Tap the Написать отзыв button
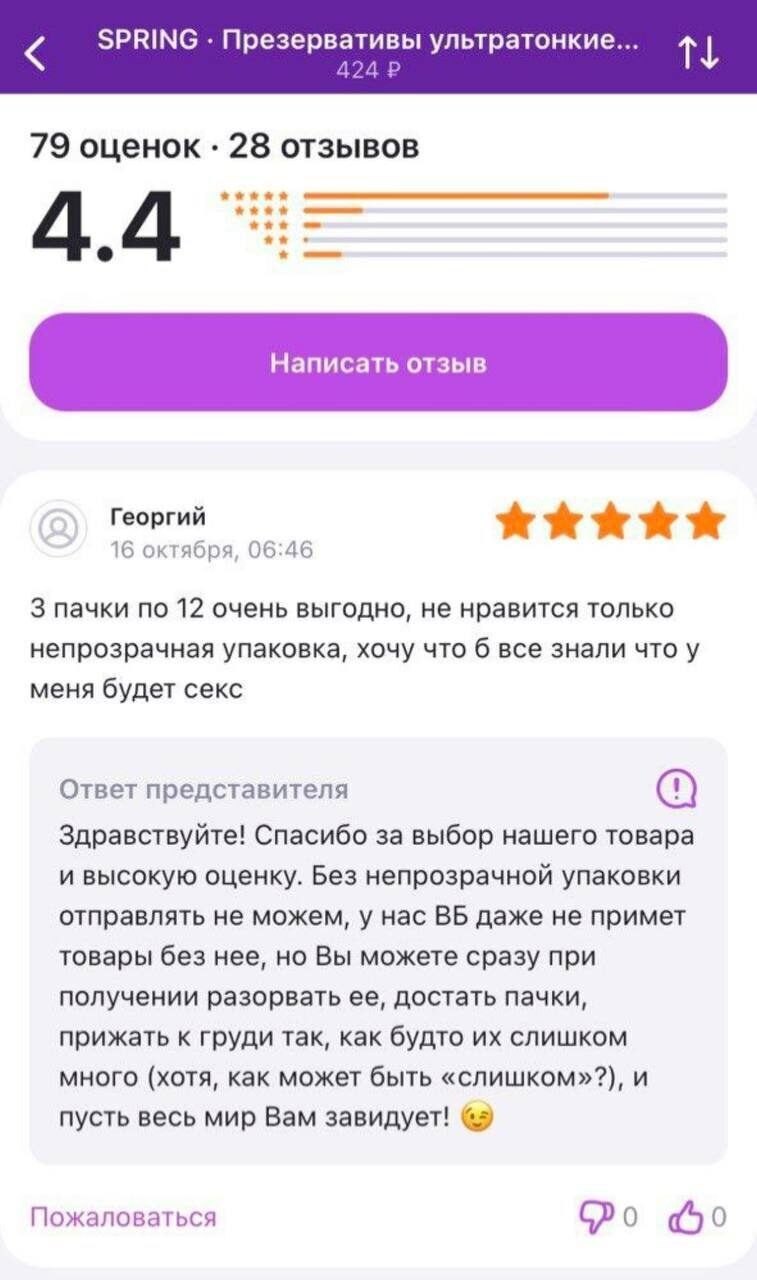757x1280 pixels. 378,363
